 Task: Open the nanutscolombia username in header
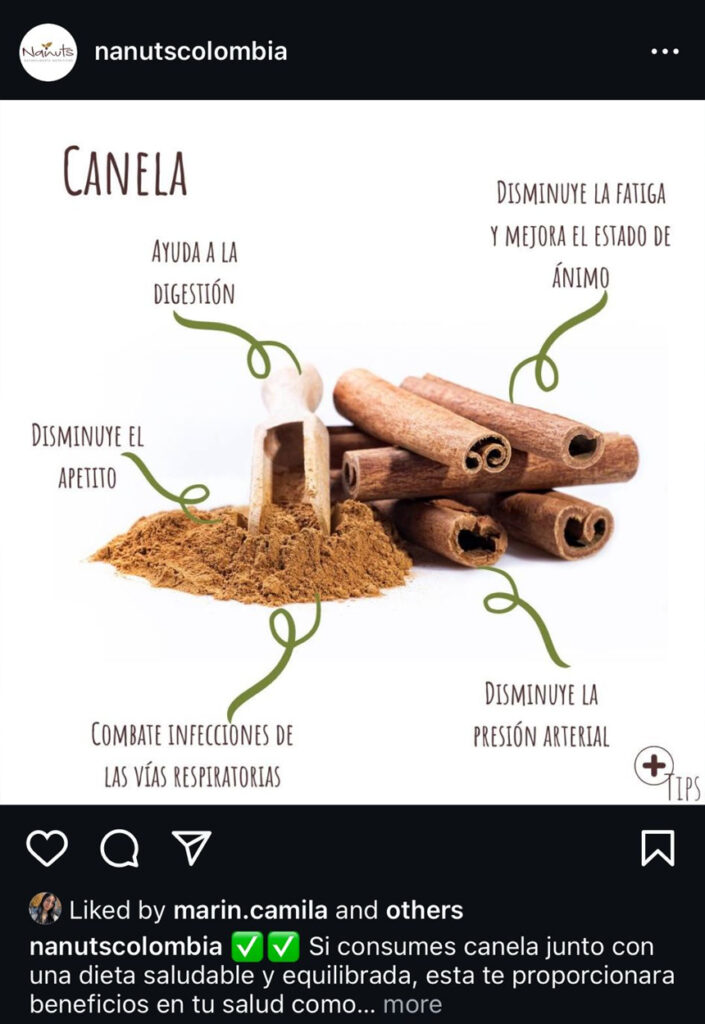point(190,52)
